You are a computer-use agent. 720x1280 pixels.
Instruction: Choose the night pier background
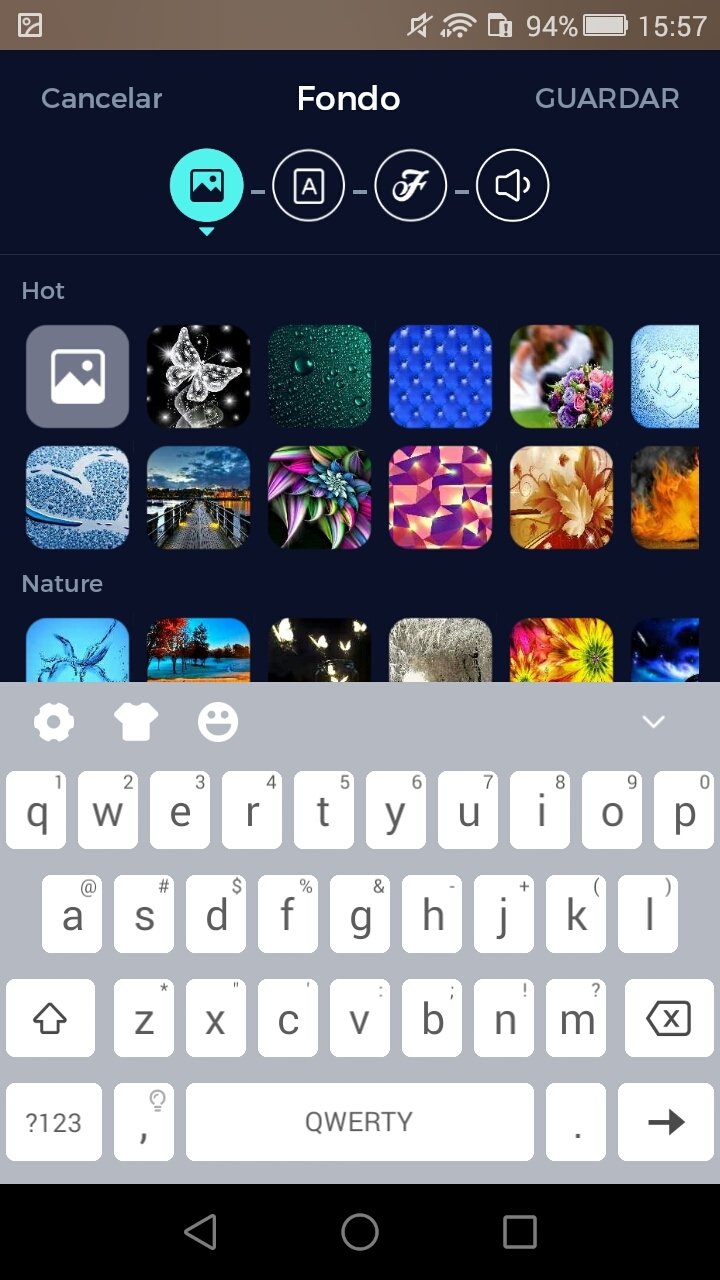198,498
